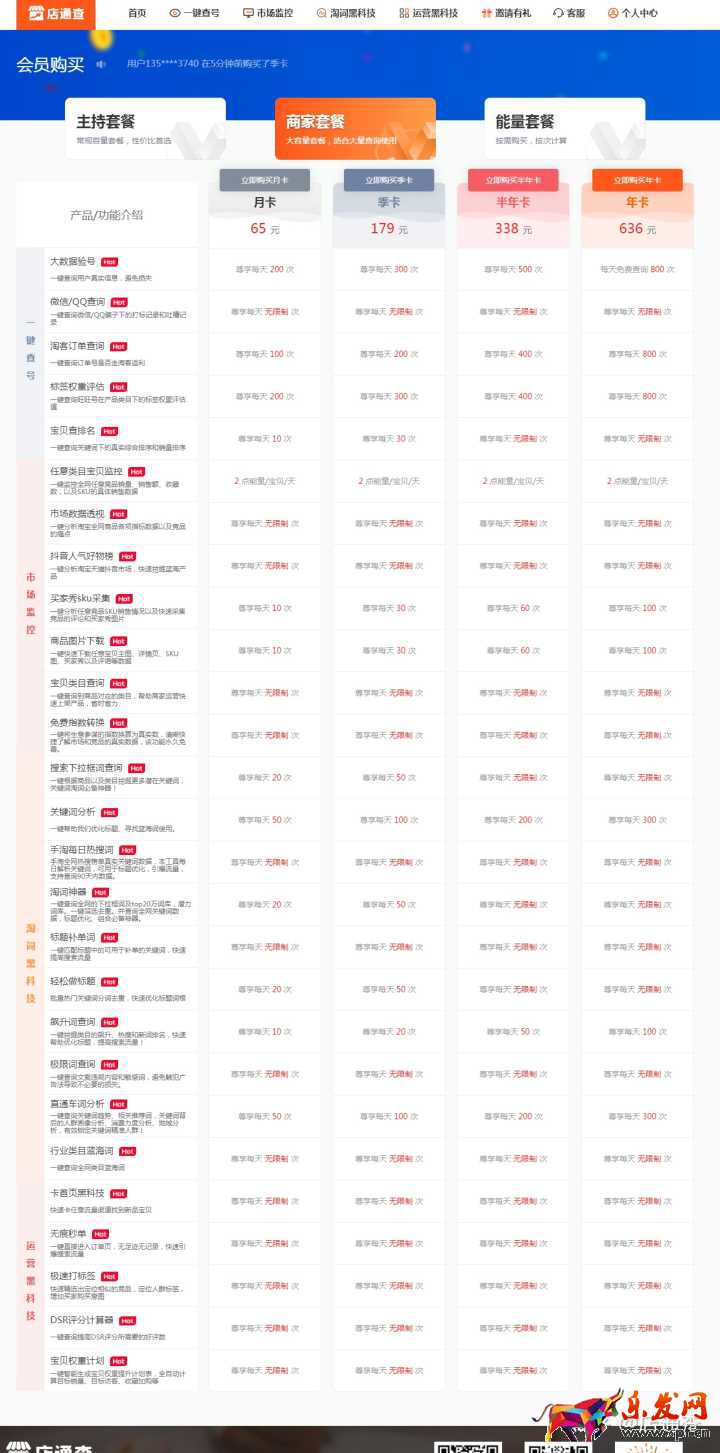This screenshot has width=720, height=1453.
Task: Buy the quarterly card with 立即购买季卡
Action: click(x=389, y=180)
